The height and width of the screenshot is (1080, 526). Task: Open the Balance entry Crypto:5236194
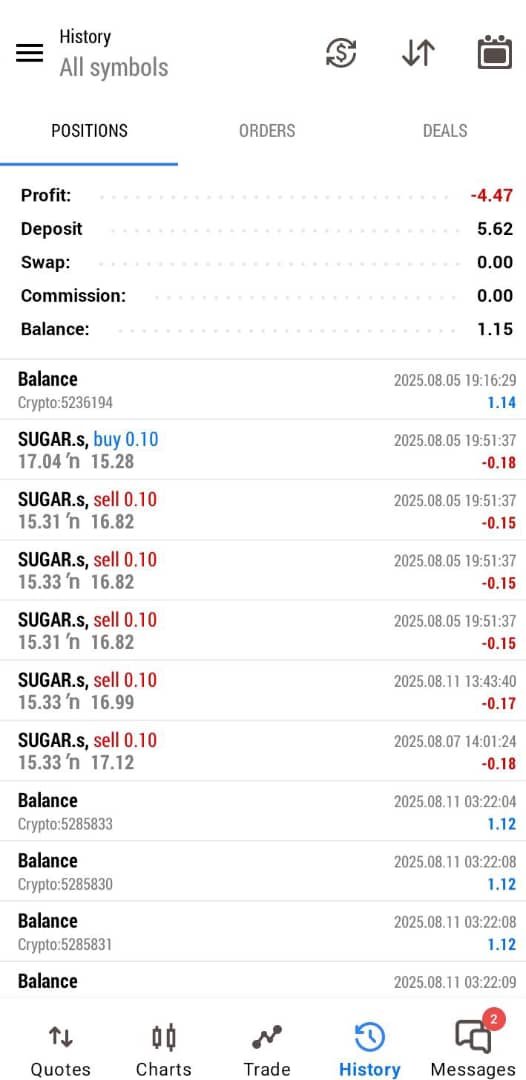[263, 390]
